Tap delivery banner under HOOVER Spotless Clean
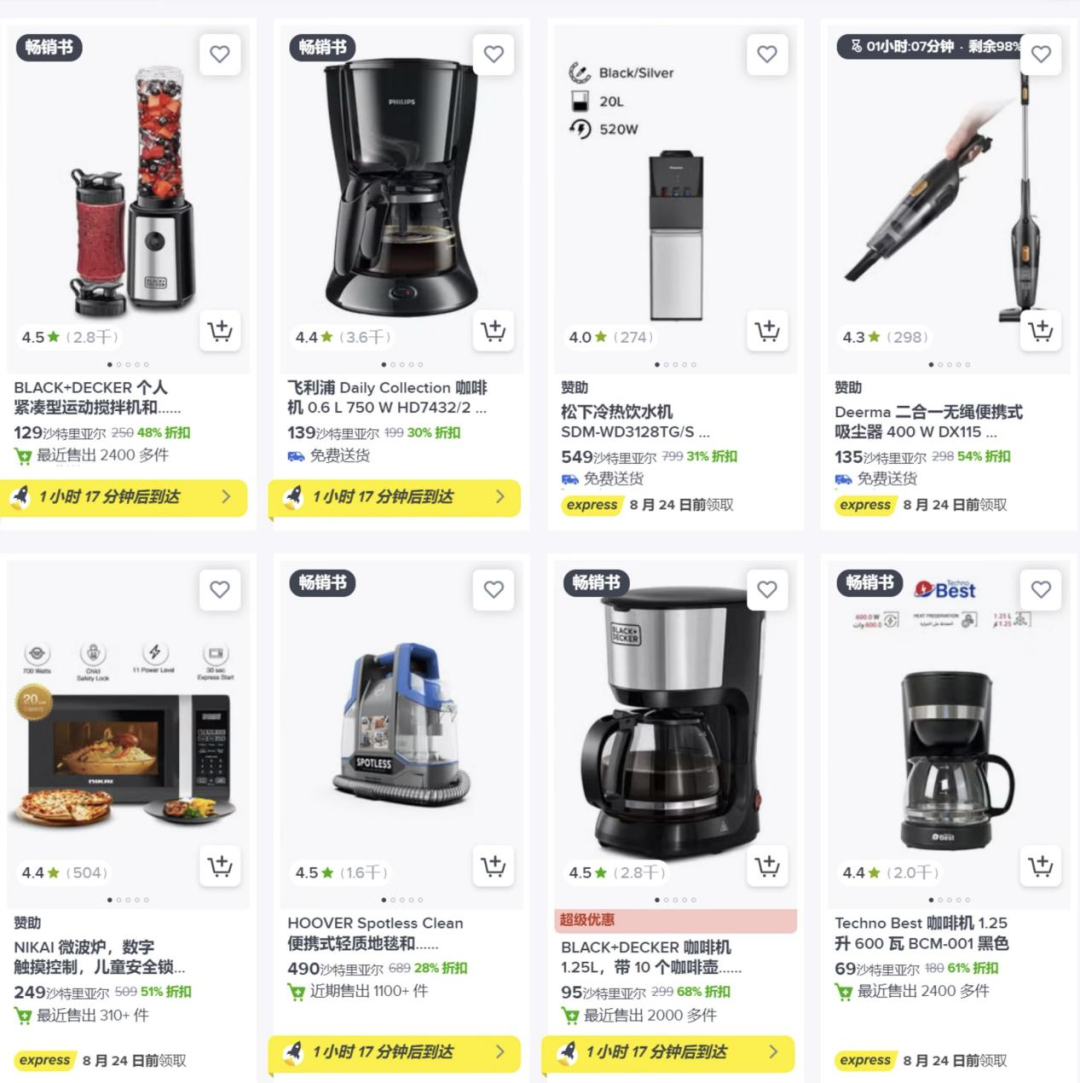Image resolution: width=1080 pixels, height=1083 pixels. (x=395, y=1052)
